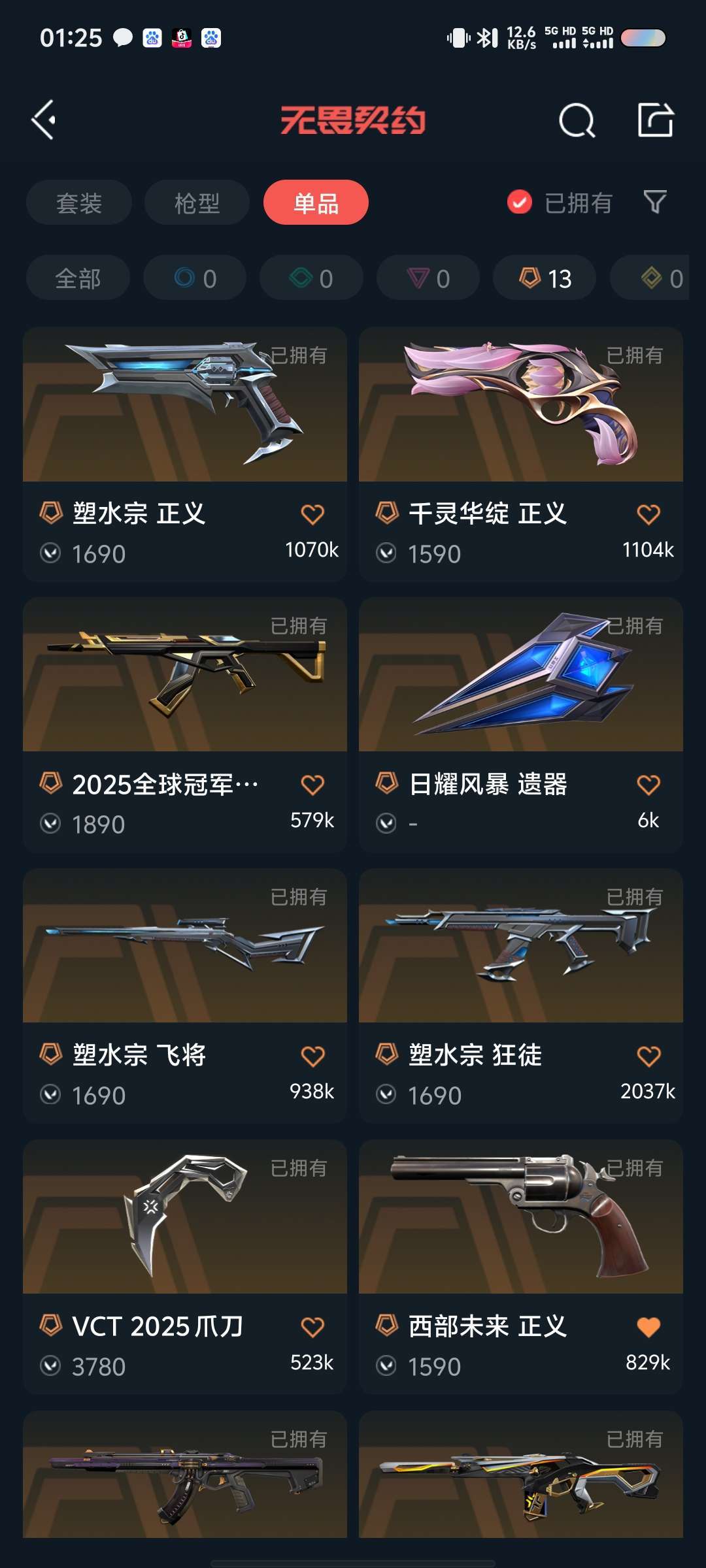Uncheck the 已拥有 filter checkbox
The width and height of the screenshot is (706, 1568).
click(x=520, y=203)
